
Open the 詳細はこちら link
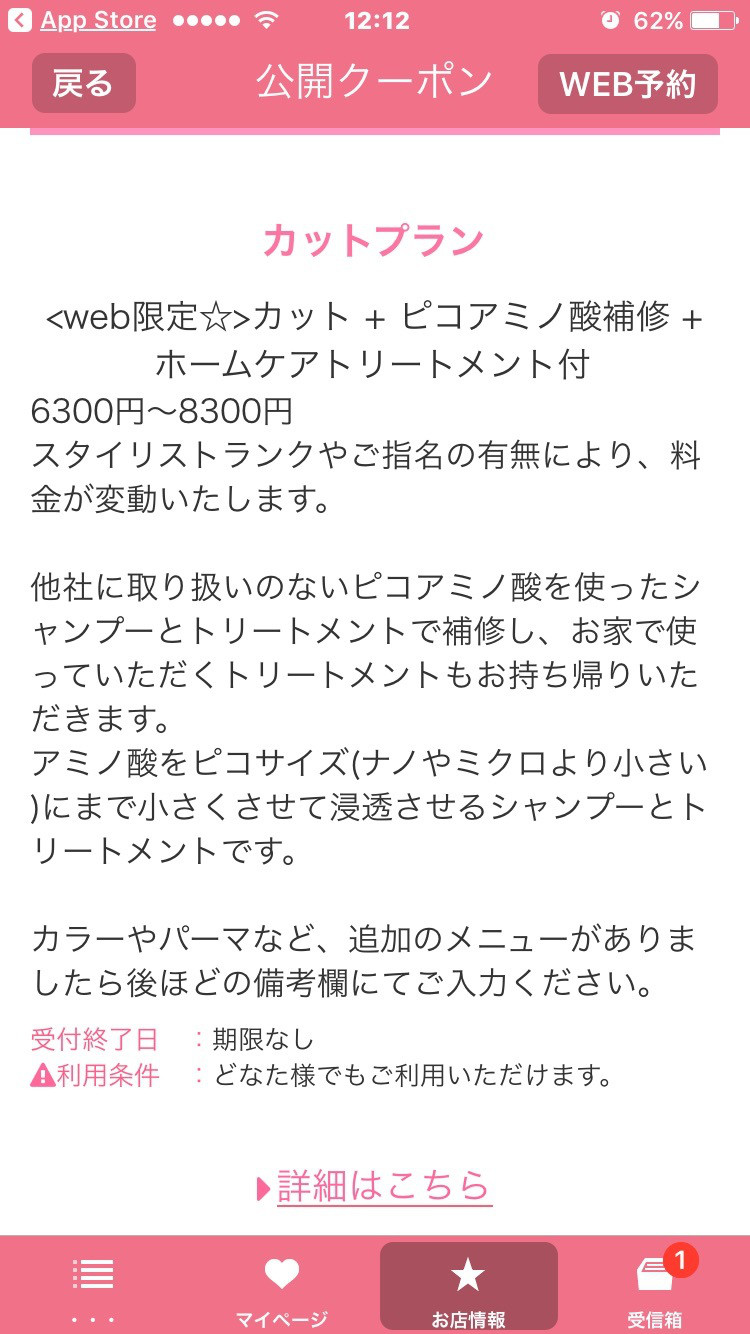(x=375, y=1185)
